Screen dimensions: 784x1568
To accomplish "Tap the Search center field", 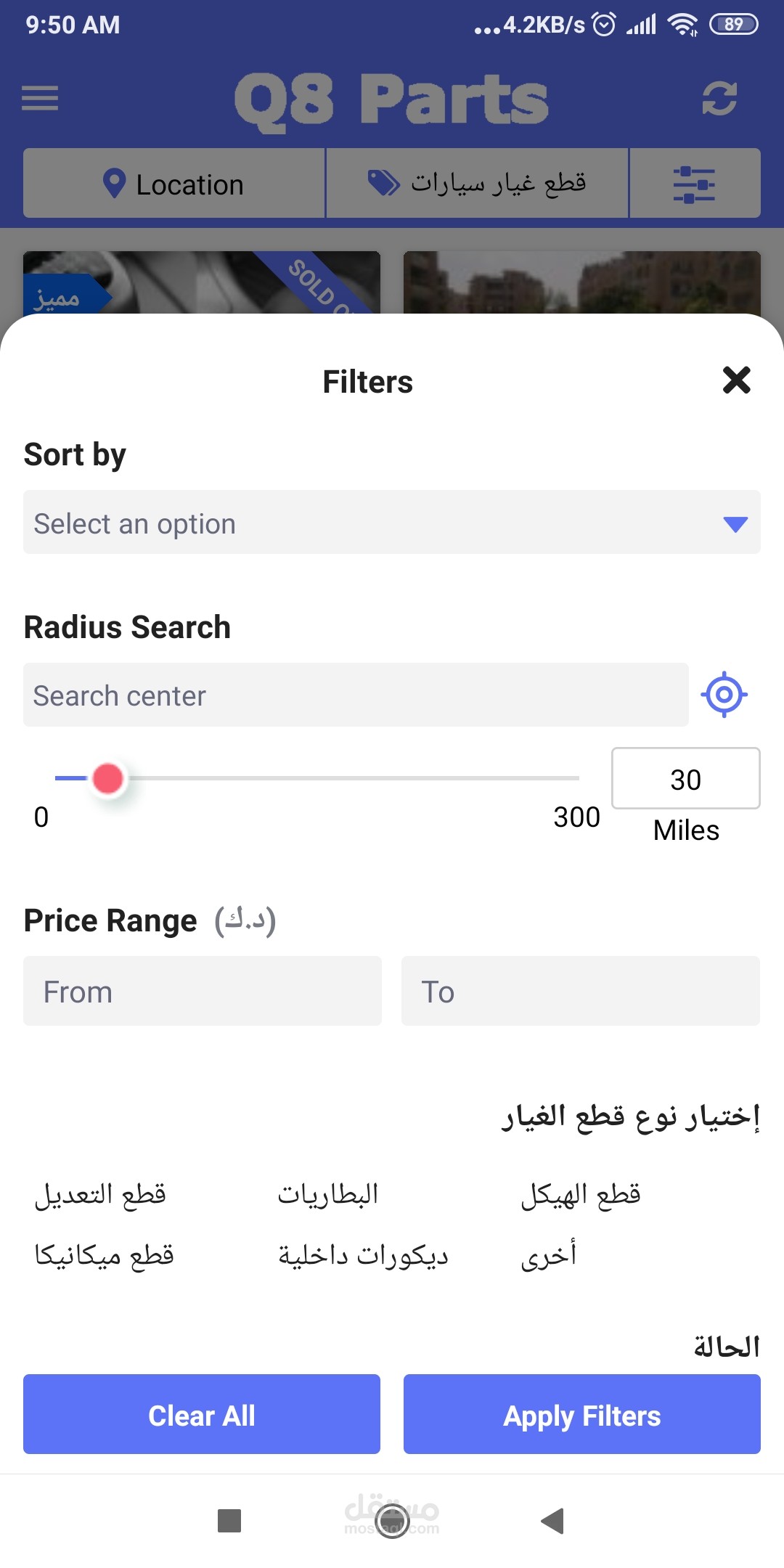I will pyautogui.click(x=356, y=695).
